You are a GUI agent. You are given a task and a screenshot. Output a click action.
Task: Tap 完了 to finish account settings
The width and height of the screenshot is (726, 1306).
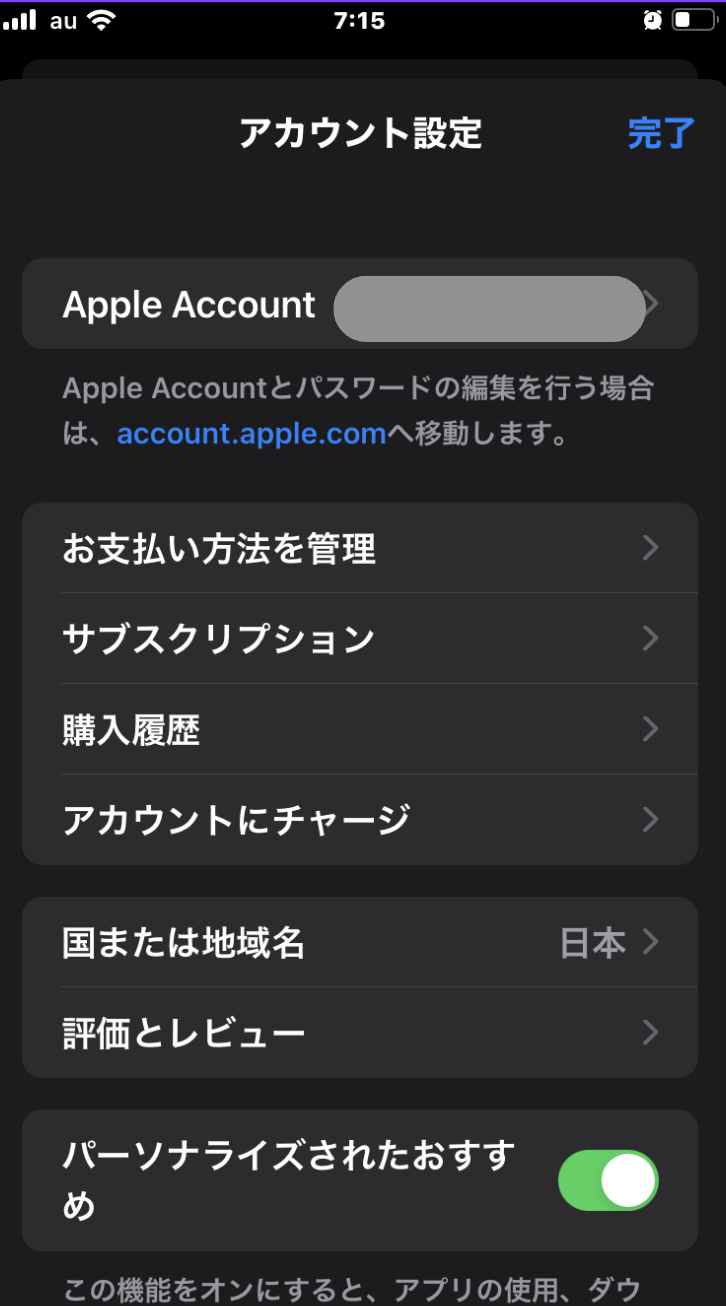click(x=660, y=134)
